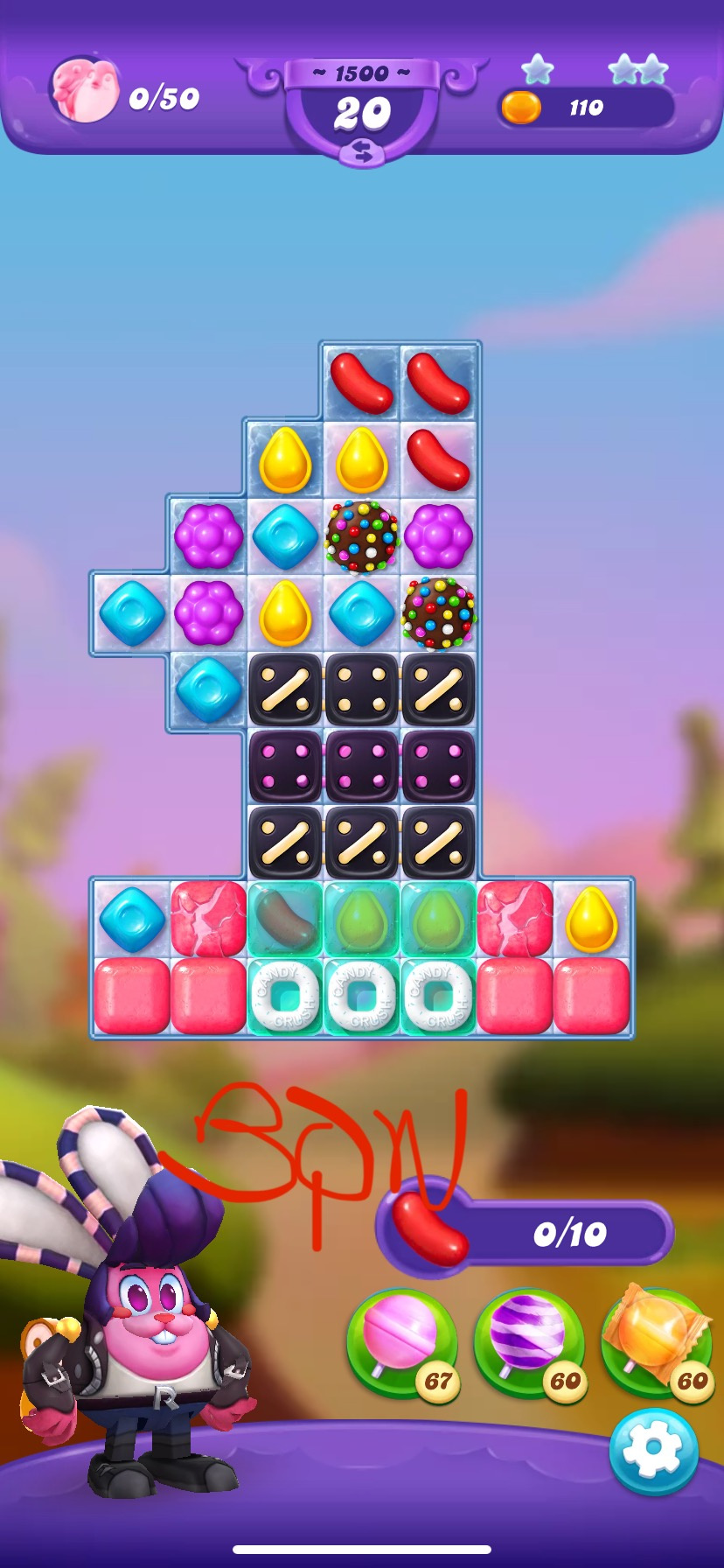This screenshot has height=1568, width=724.
Task: Tap the color bomb above the dice blockers
Action: (x=439, y=612)
